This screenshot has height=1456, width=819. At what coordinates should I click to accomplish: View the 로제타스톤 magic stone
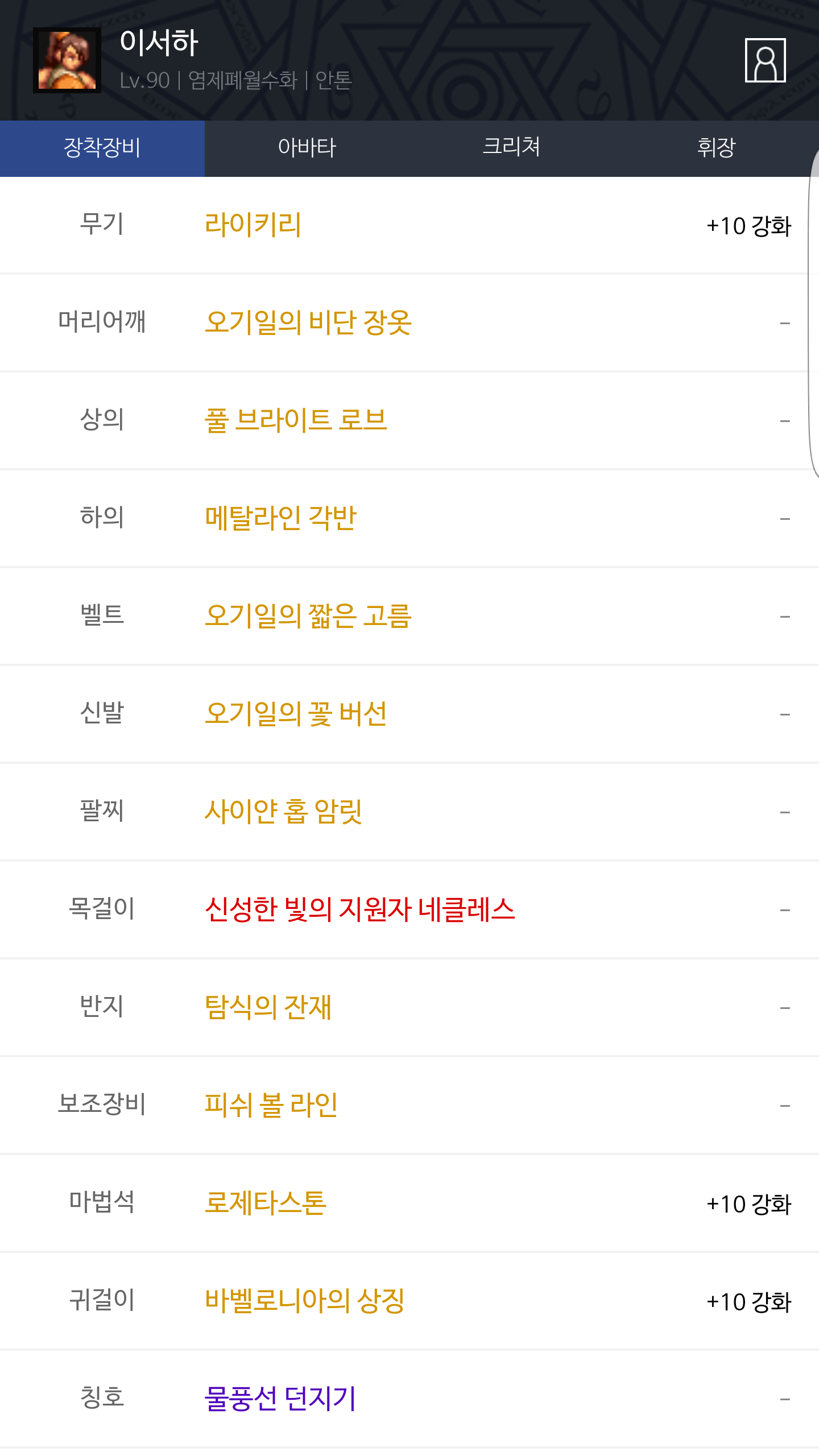coord(266,1203)
